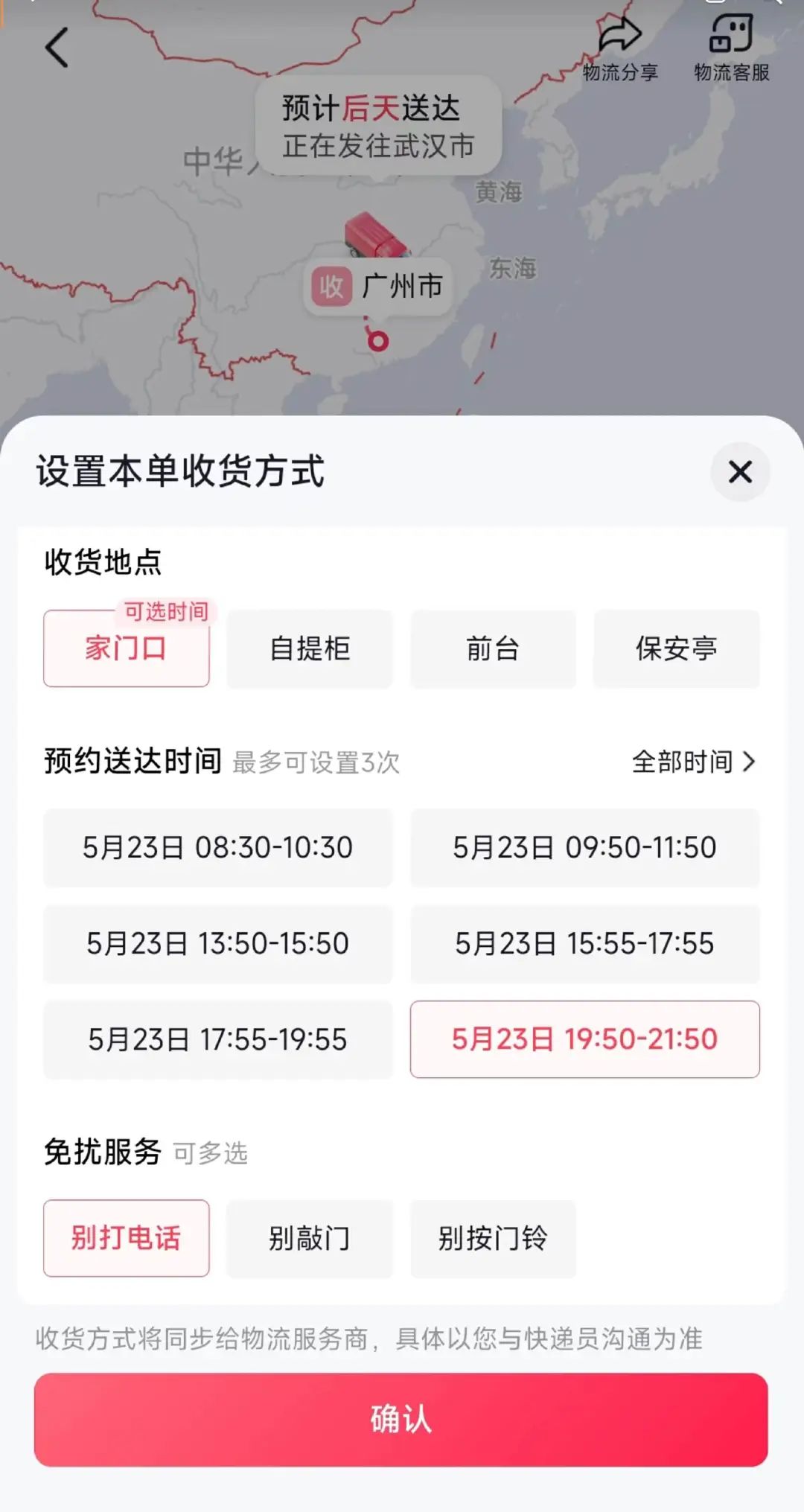Choose 自提柜 as delivery location
Image resolution: width=804 pixels, height=1512 pixels.
pos(310,648)
